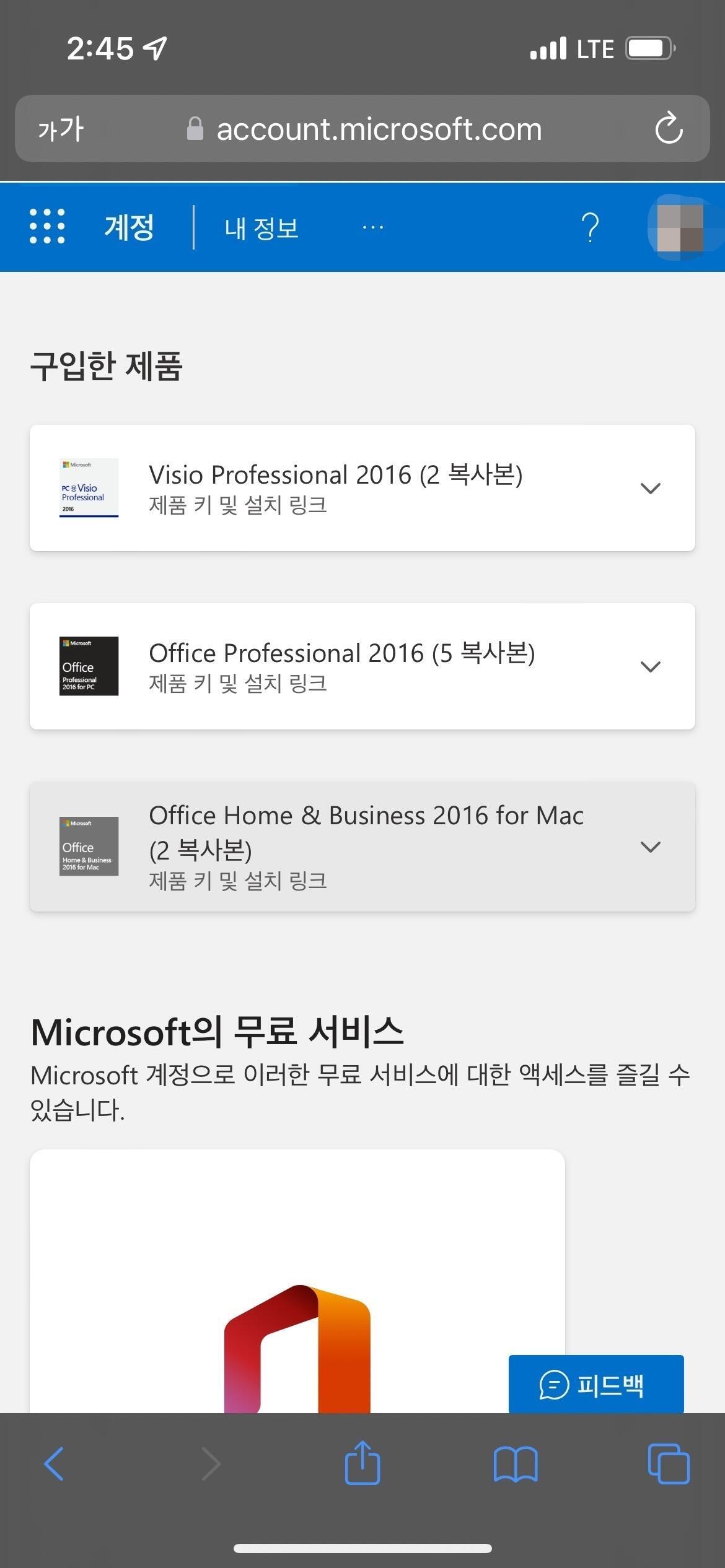725x1568 pixels.
Task: Expand Office Professional 2016 product details
Action: pyautogui.click(x=362, y=666)
